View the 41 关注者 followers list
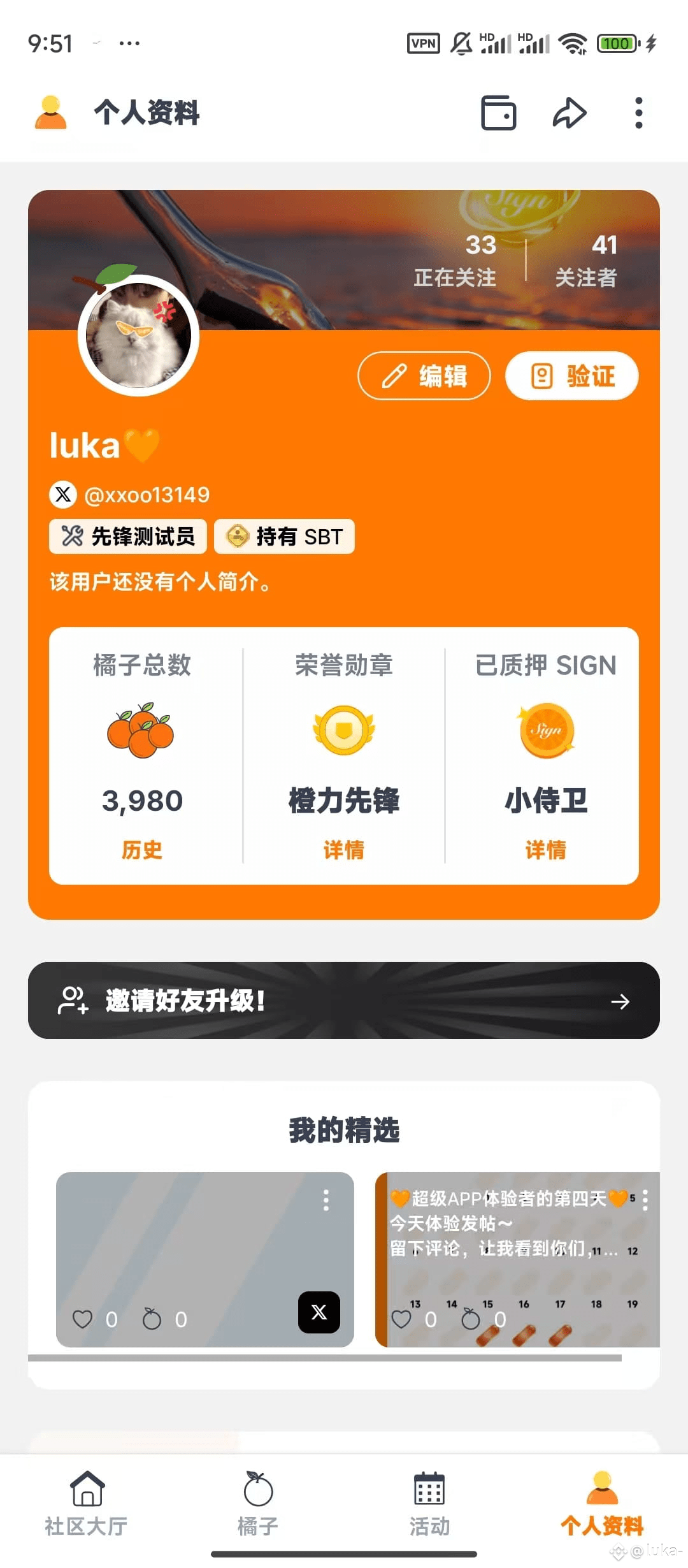This screenshot has height=1568, width=688. click(586, 260)
